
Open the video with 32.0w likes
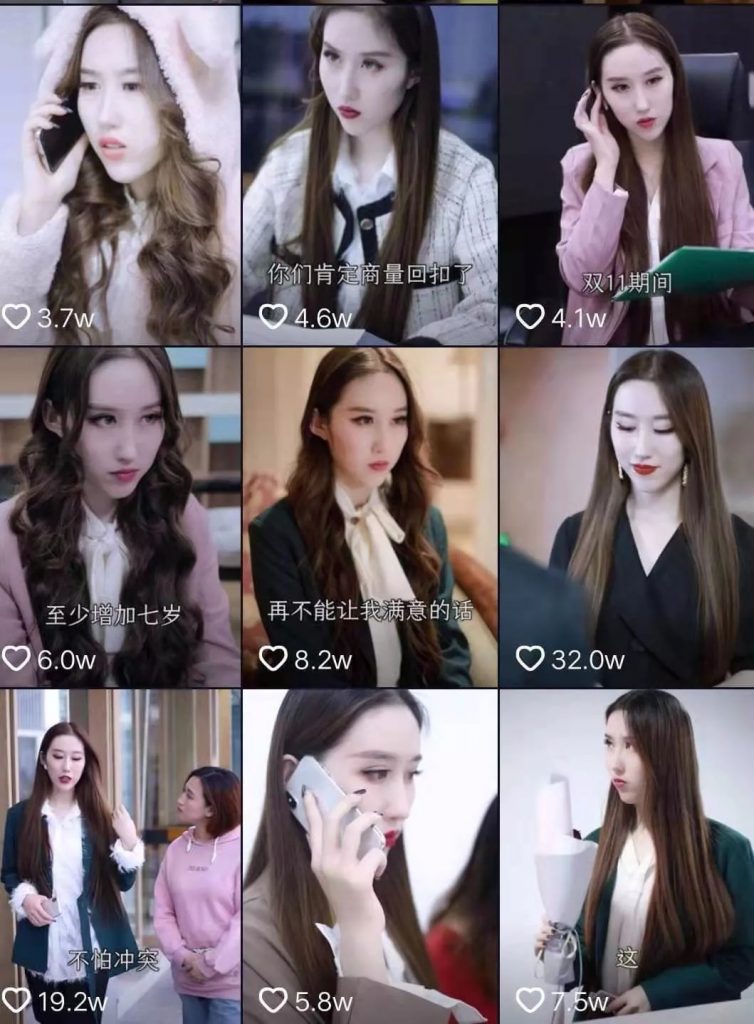[x=626, y=515]
